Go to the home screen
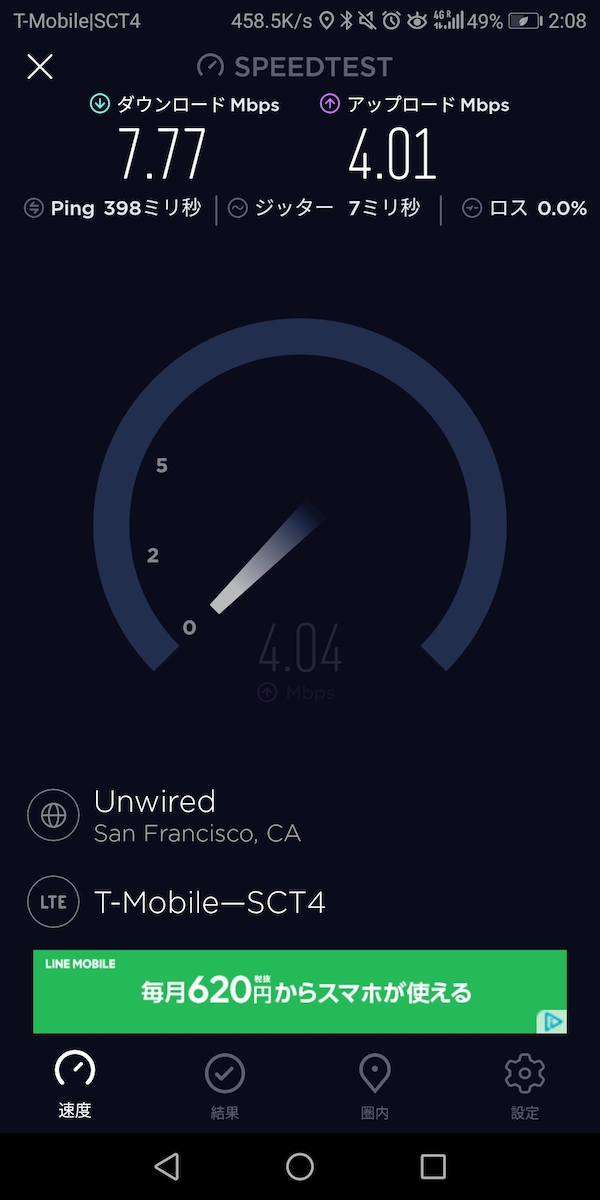600x1200 pixels. coord(300,1166)
